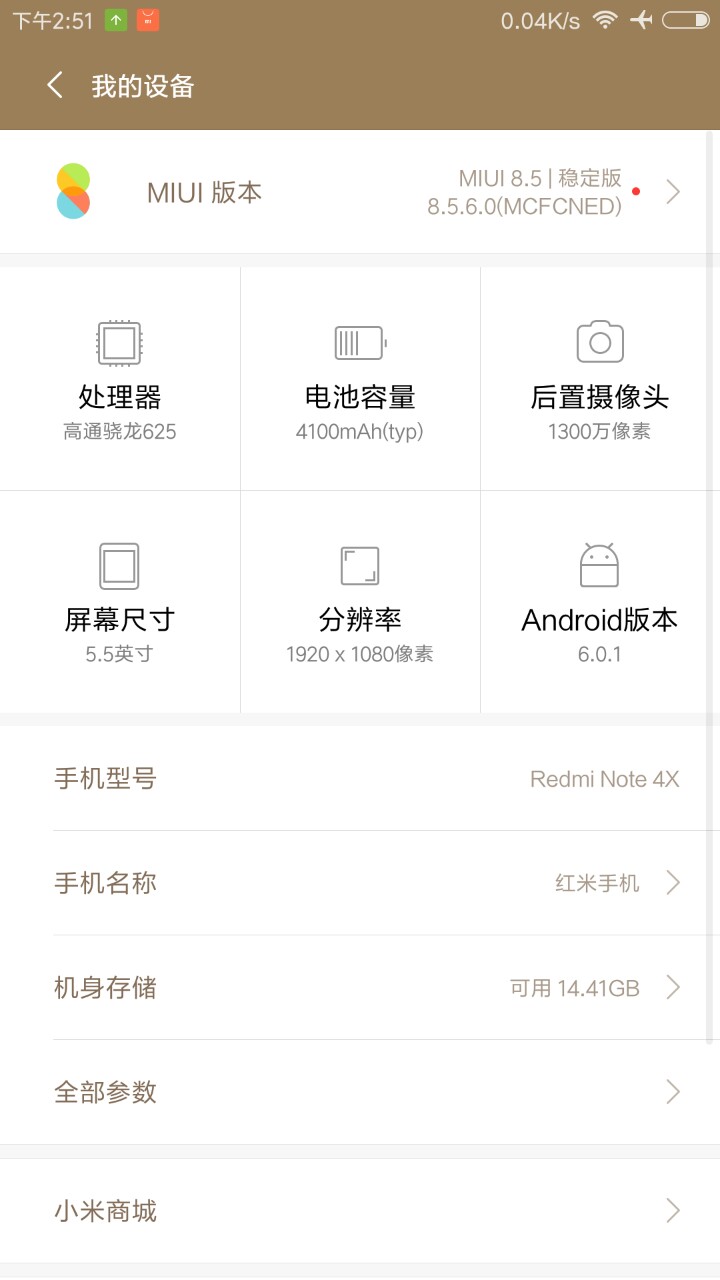The image size is (720, 1280).
Task: Open 机身存储 storage details
Action: (x=360, y=988)
